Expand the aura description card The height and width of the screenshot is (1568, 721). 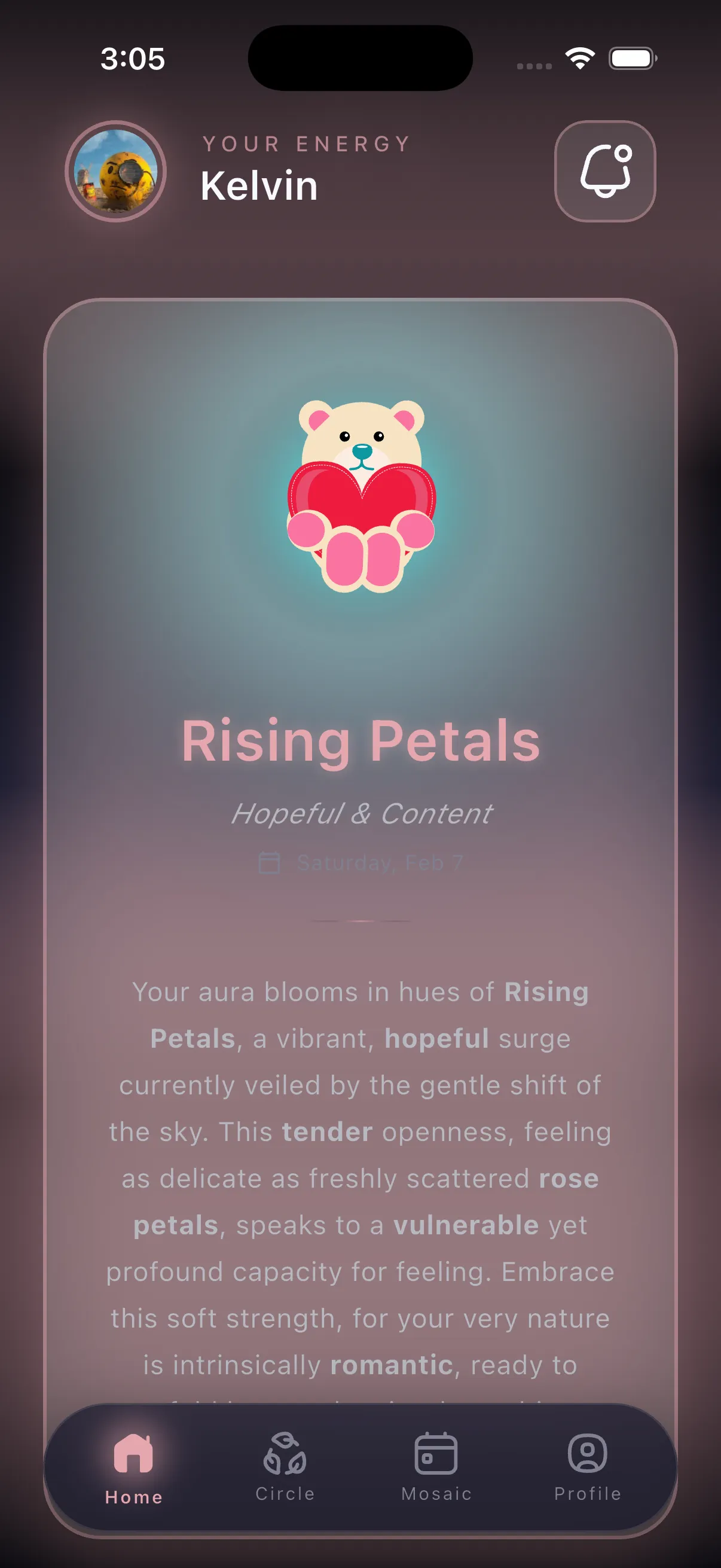(x=361, y=1175)
